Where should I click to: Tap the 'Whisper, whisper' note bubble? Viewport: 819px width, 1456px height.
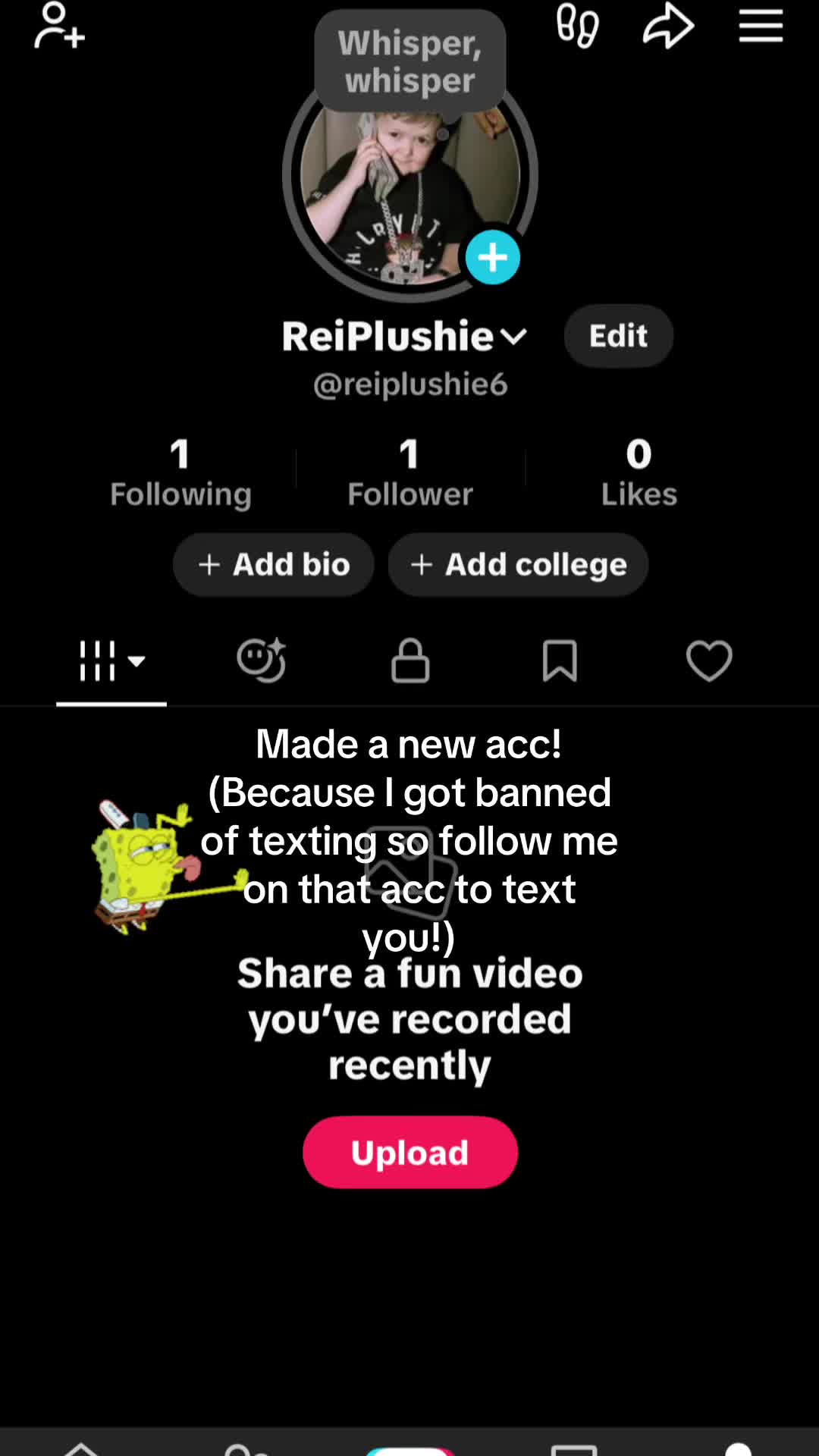coord(410,61)
